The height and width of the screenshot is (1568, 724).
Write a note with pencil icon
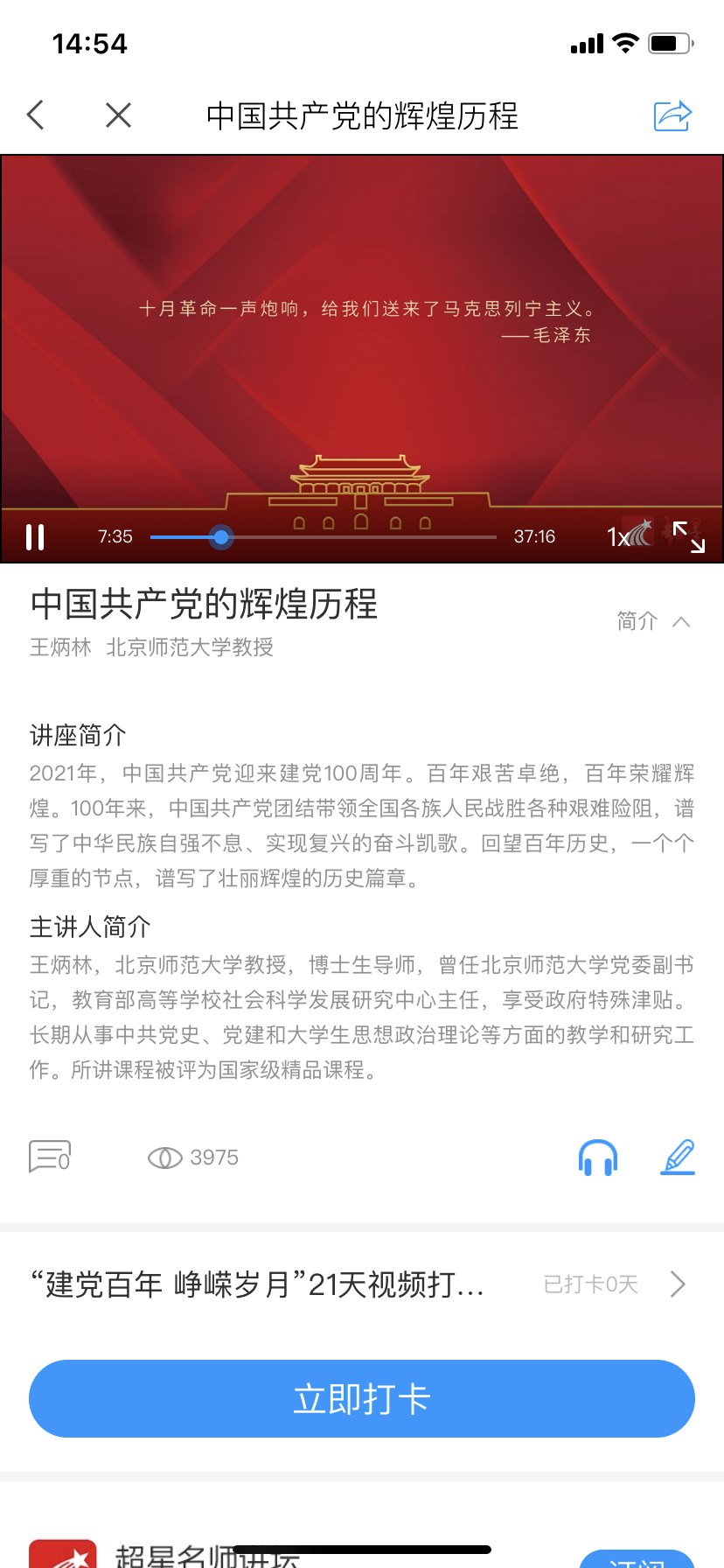[678, 1157]
